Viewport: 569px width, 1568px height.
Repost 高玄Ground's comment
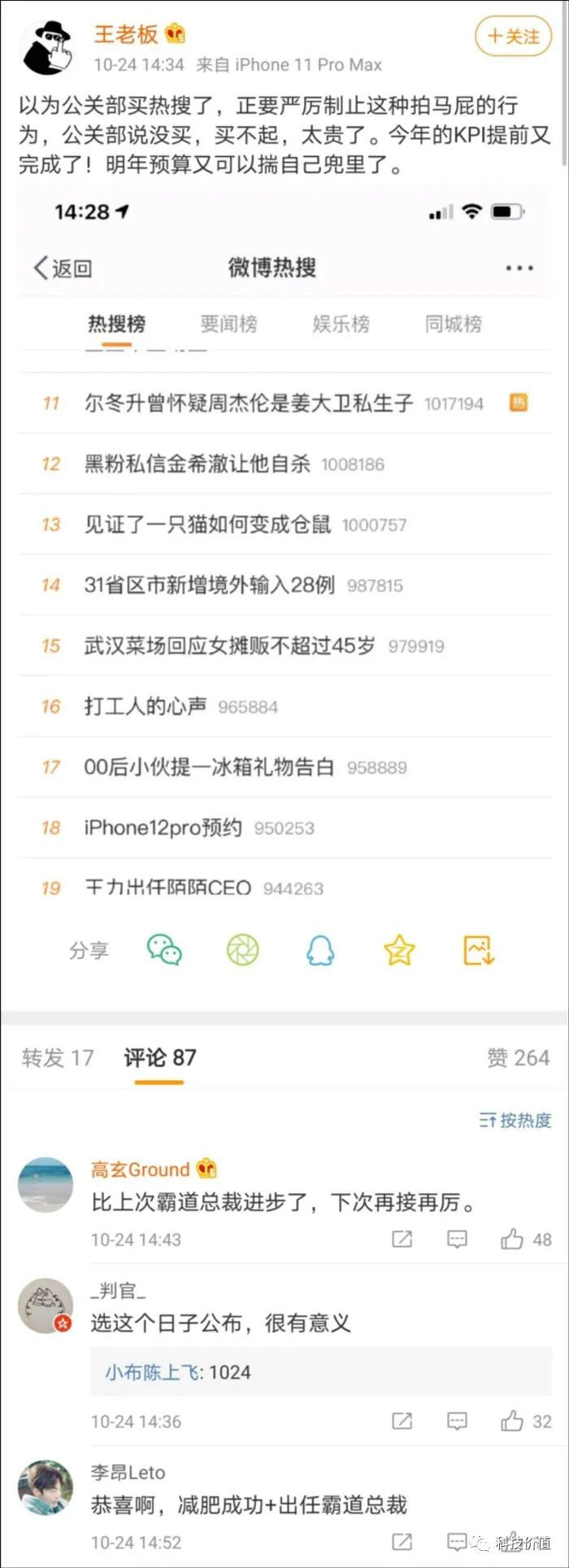402,1239
